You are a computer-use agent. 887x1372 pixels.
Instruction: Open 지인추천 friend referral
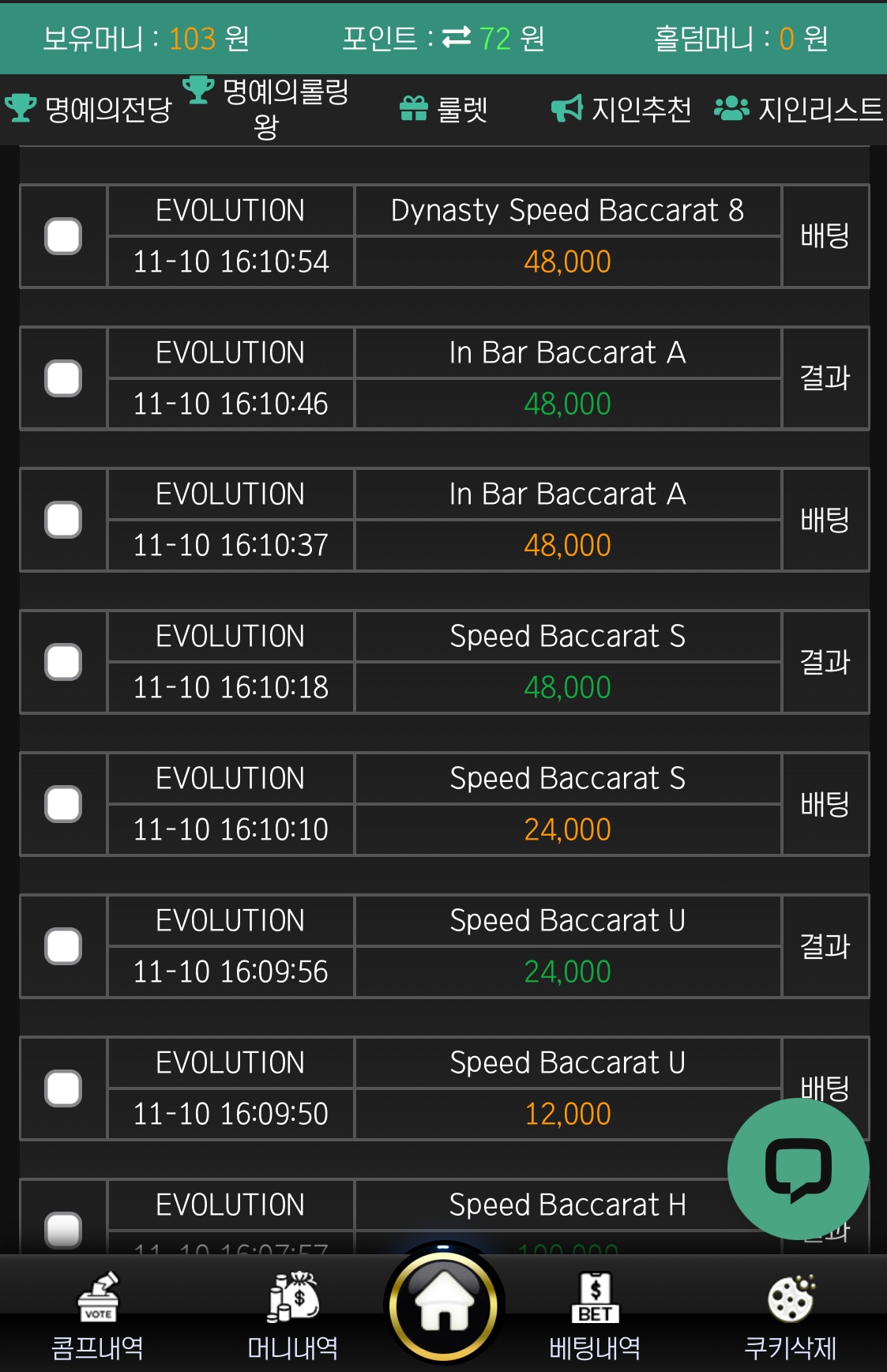[x=621, y=109]
